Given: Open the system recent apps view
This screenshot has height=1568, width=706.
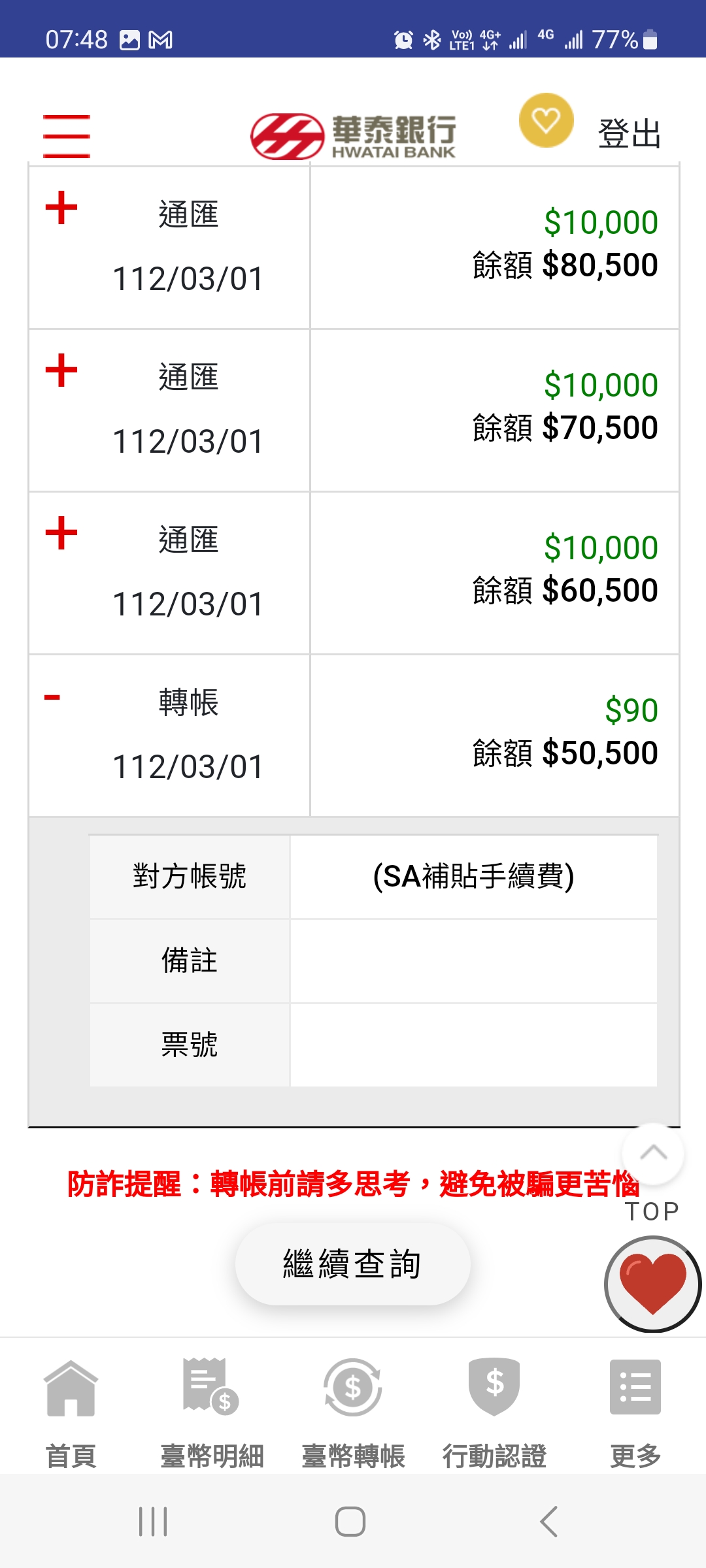Looking at the screenshot, I should coord(153,1522).
